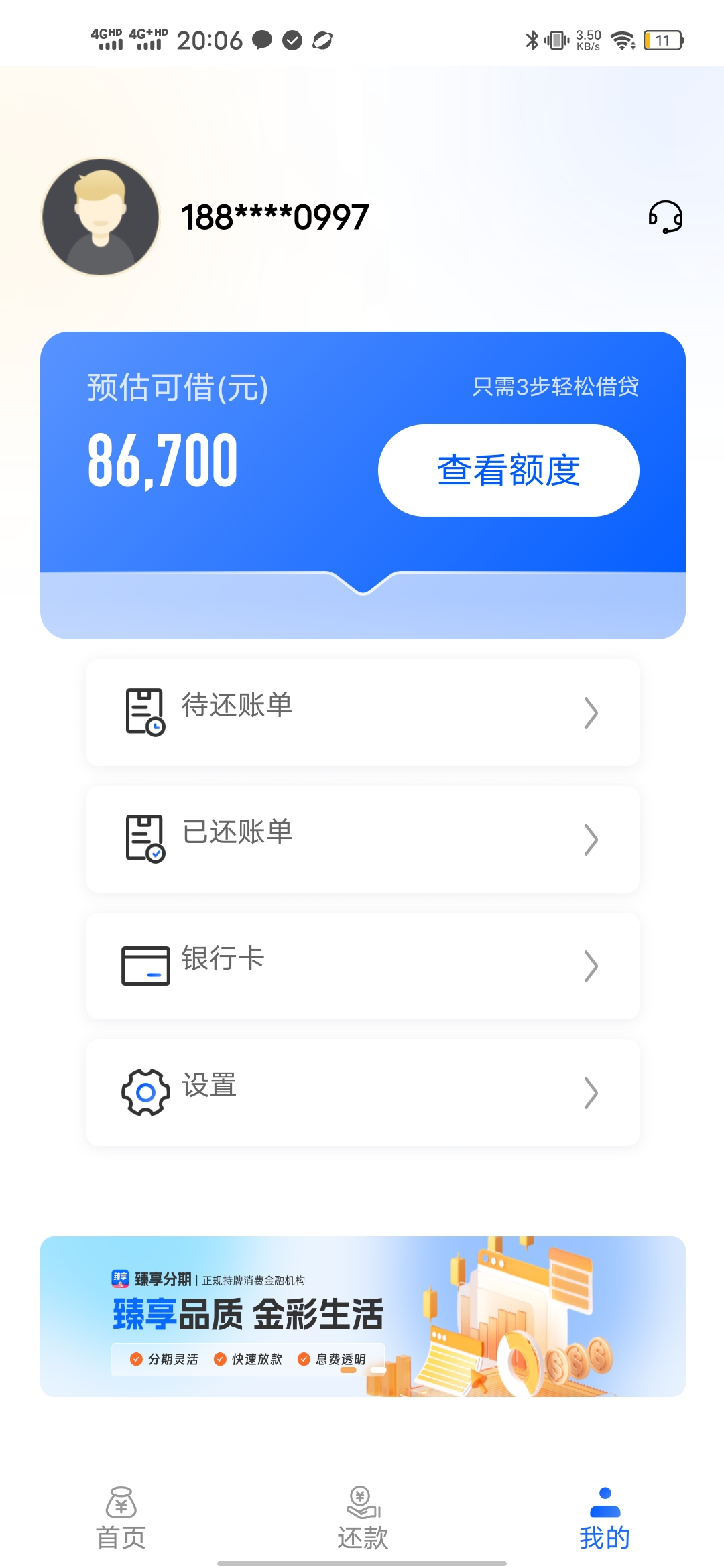This screenshot has width=724, height=1568.
Task: Expand the loan card down arrow
Action: tap(363, 584)
